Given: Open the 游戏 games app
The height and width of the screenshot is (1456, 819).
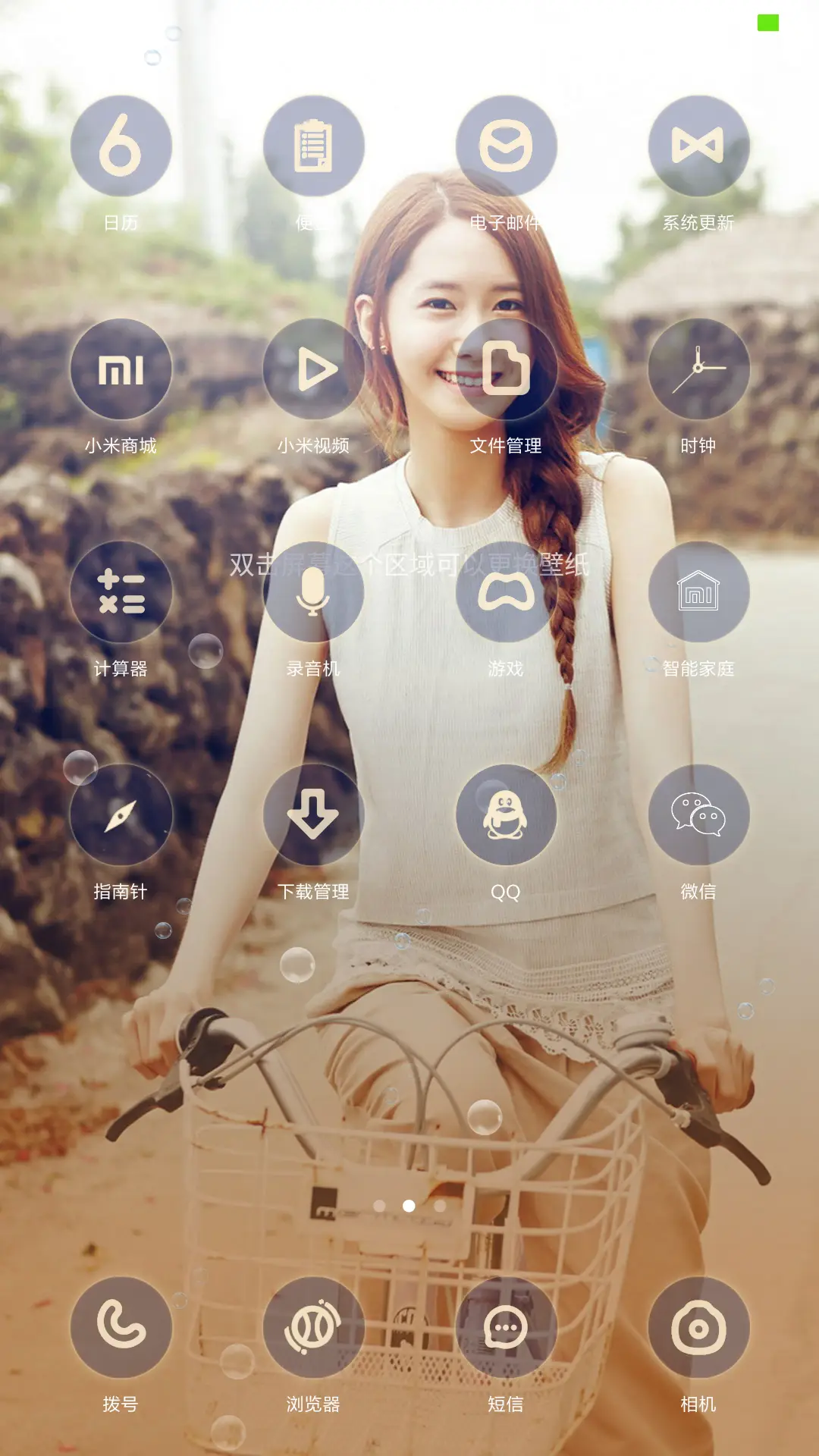Looking at the screenshot, I should [507, 591].
